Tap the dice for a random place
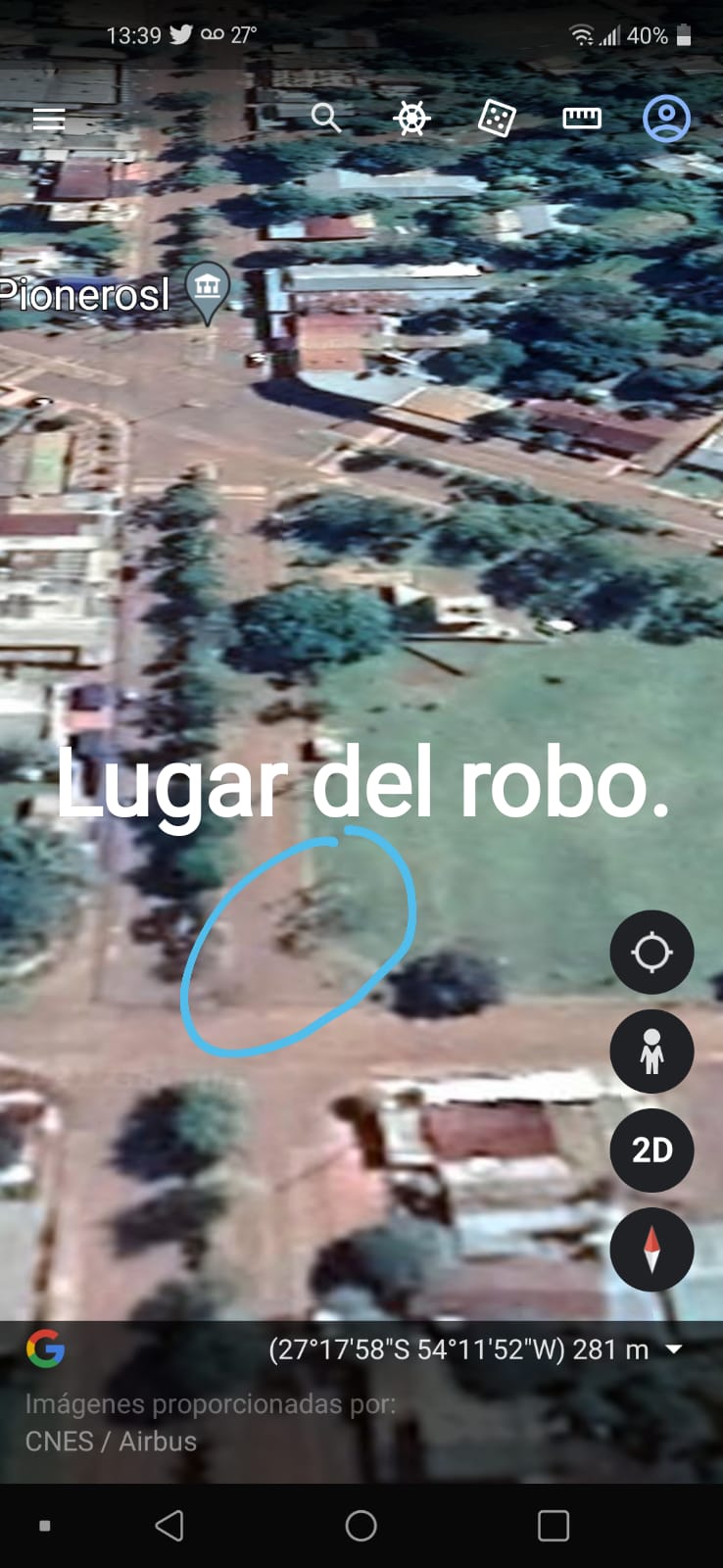The height and width of the screenshot is (1568, 723). (497, 119)
